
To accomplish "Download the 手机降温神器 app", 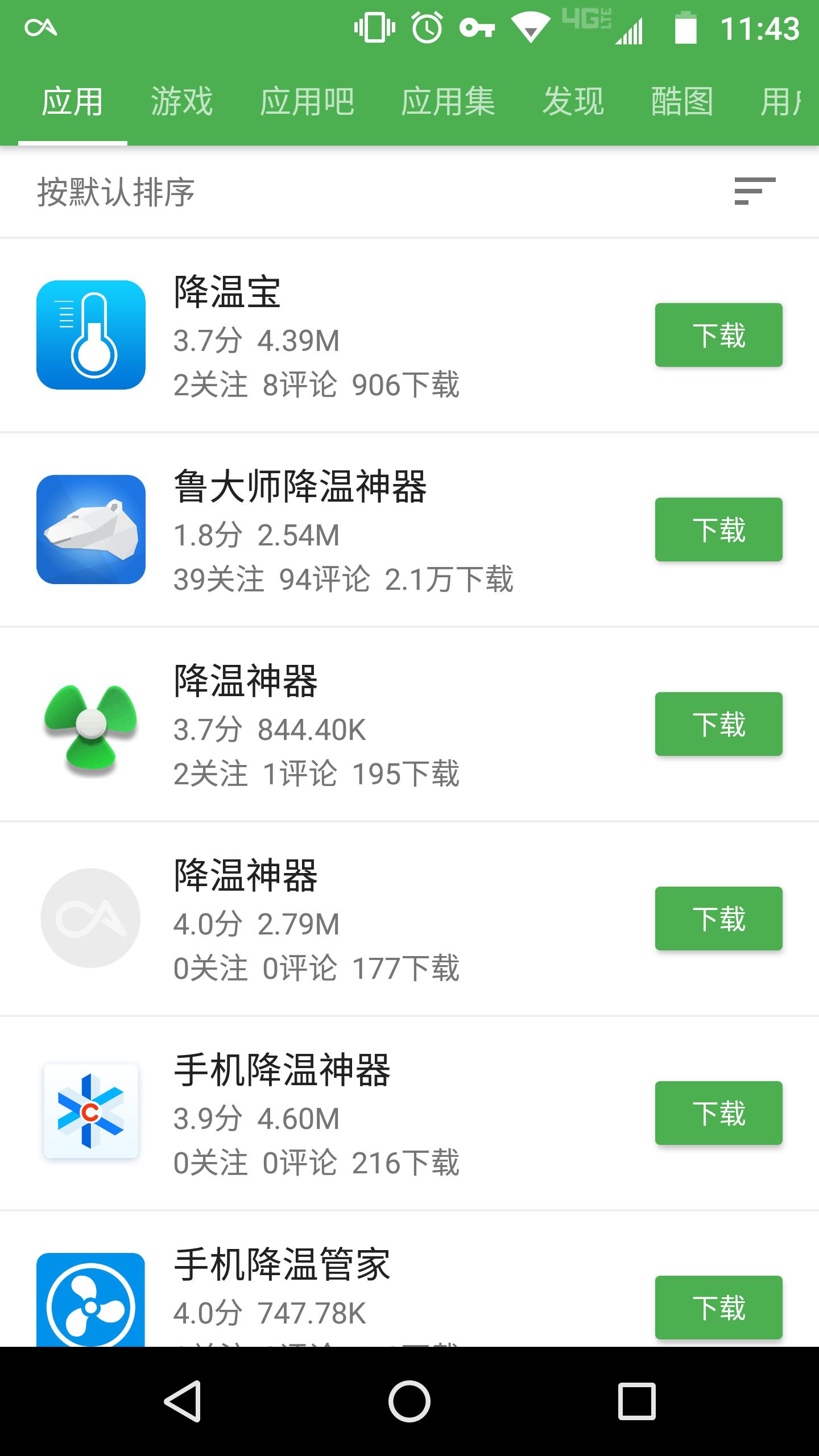I will 718,1110.
